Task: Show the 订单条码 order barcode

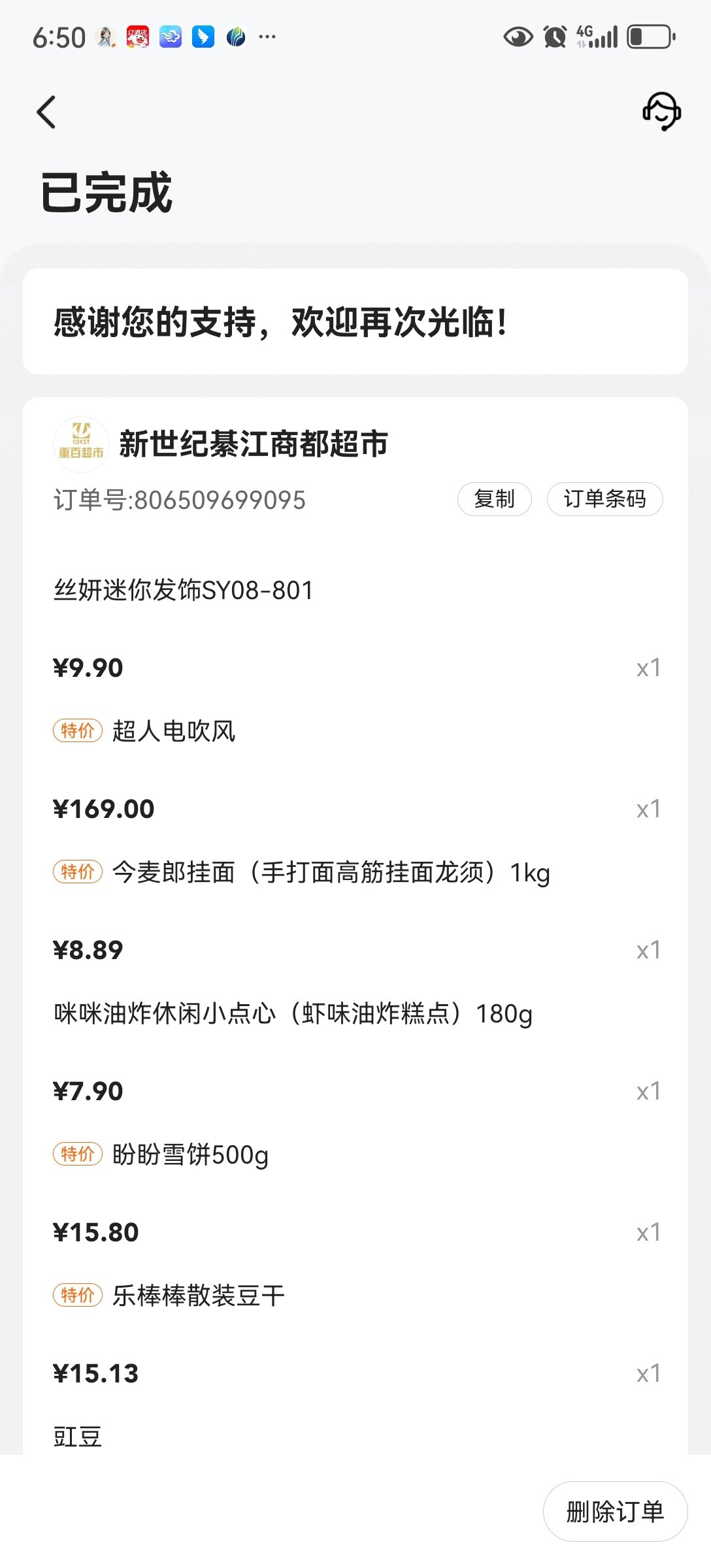Action: 604,499
